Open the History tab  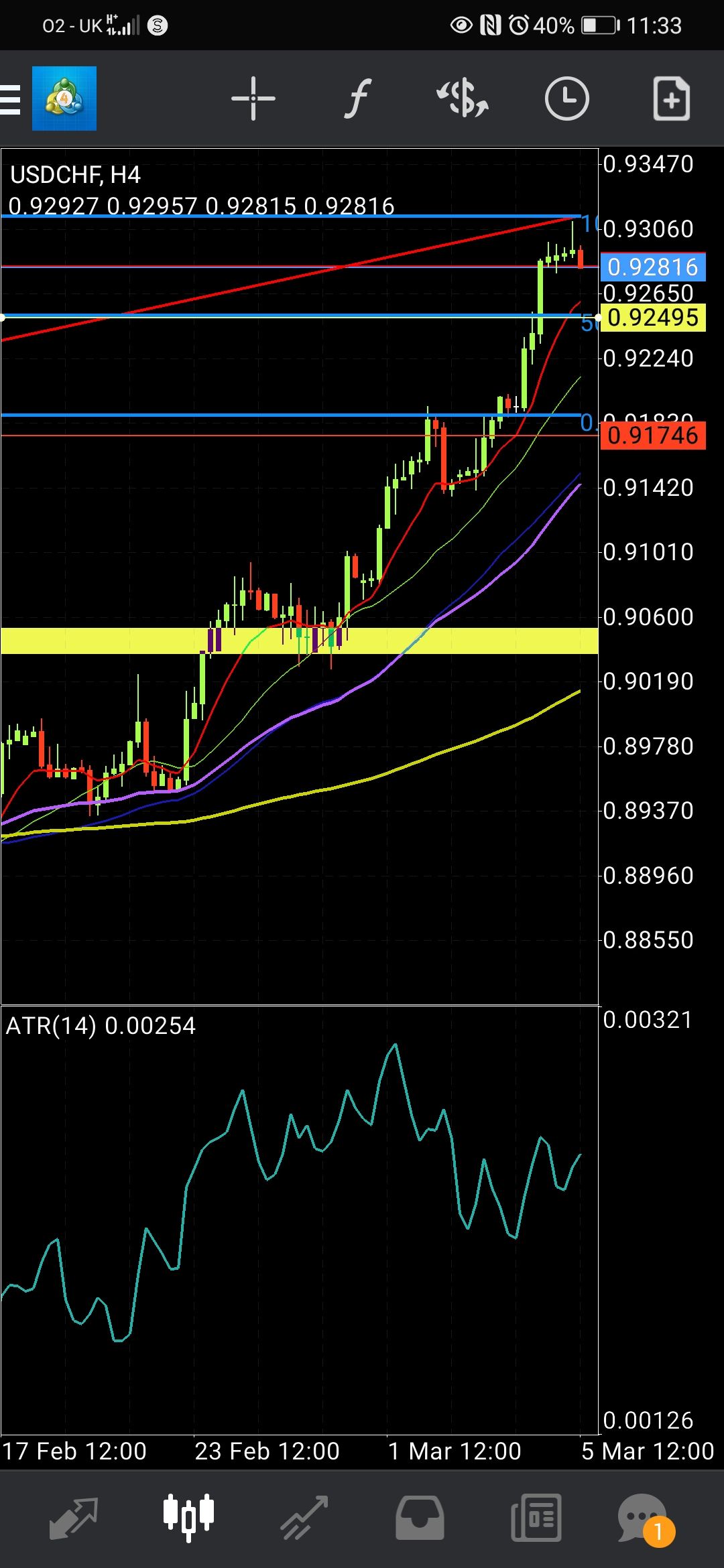tap(420, 1518)
